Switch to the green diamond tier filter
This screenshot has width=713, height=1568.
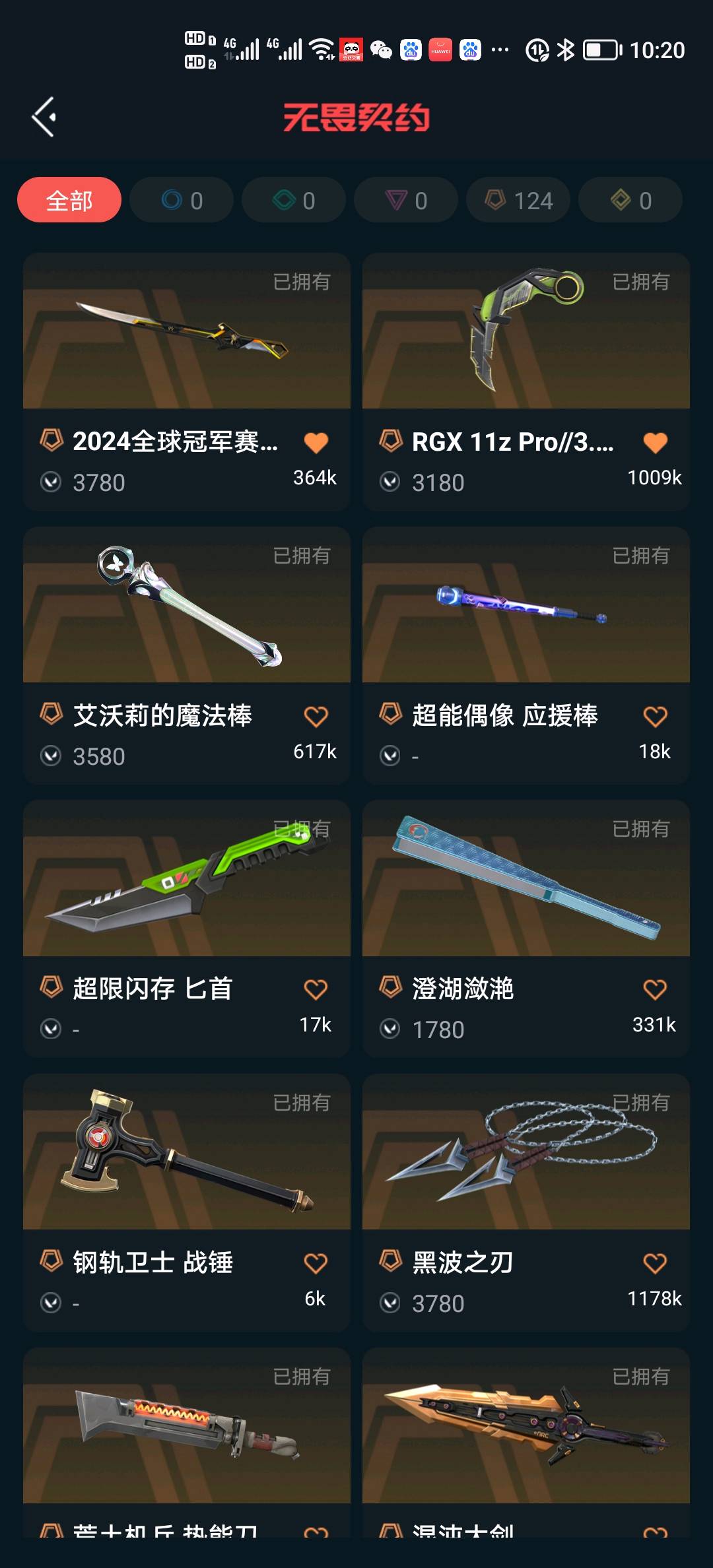click(294, 200)
